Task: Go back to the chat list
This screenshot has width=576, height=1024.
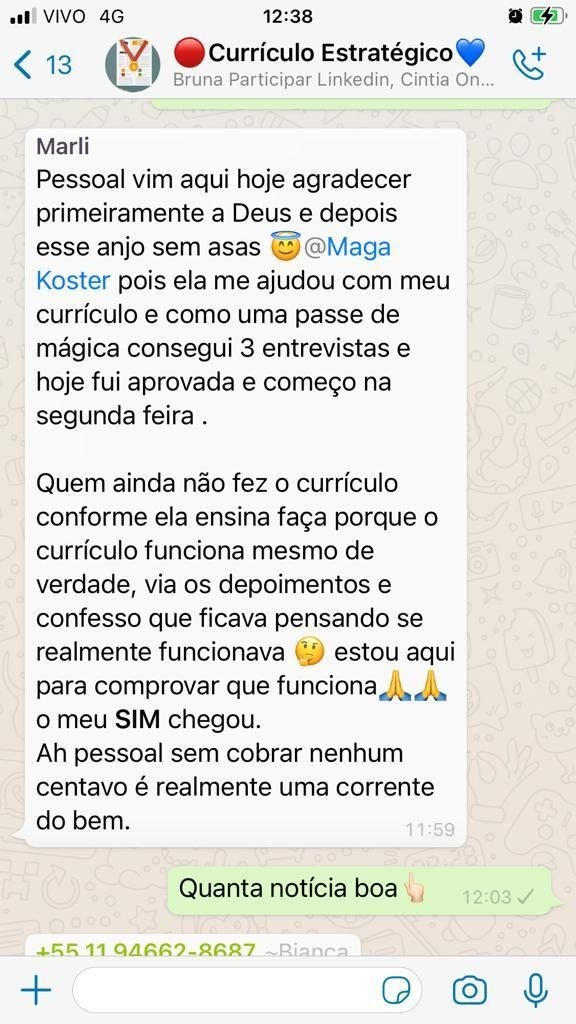Action: tap(42, 65)
